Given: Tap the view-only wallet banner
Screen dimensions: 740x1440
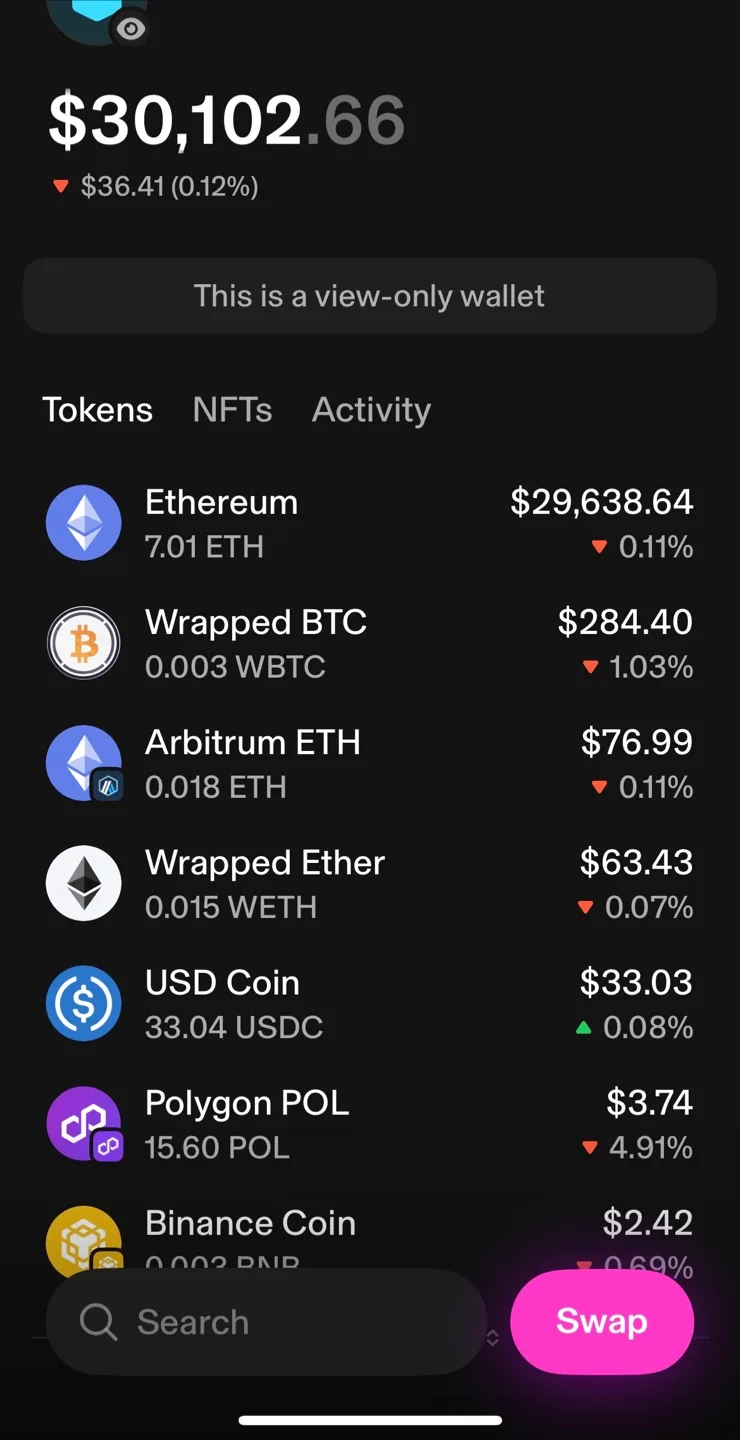Looking at the screenshot, I should (x=370, y=295).
